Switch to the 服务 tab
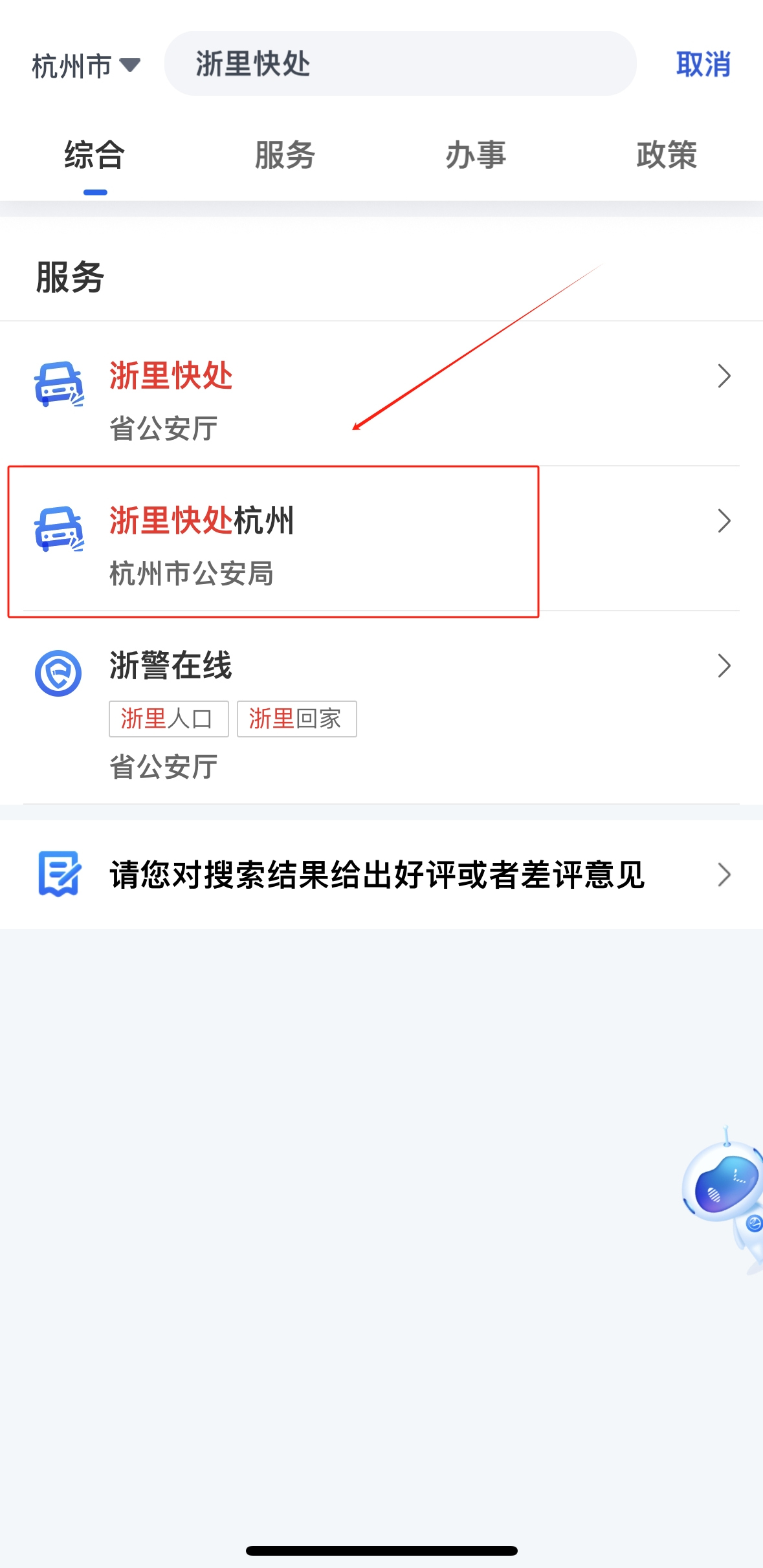The image size is (763, 1568). [x=285, y=155]
